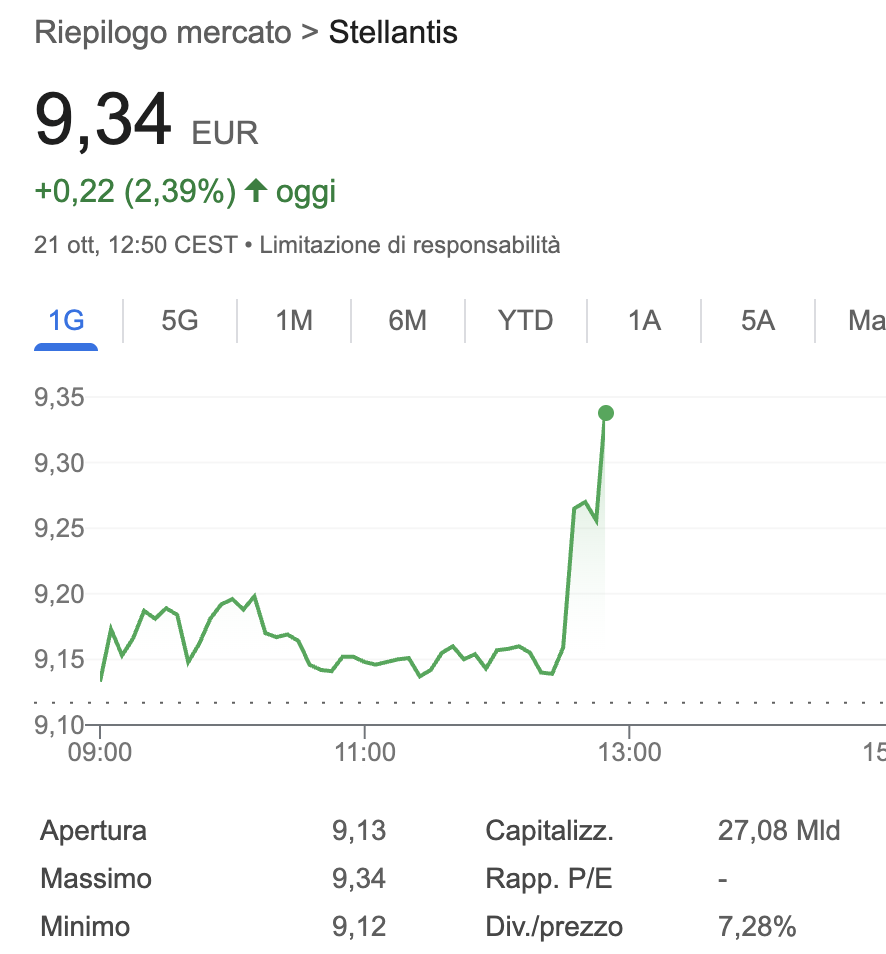Switch chart to 6M range
The height and width of the screenshot is (954, 886).
point(407,321)
